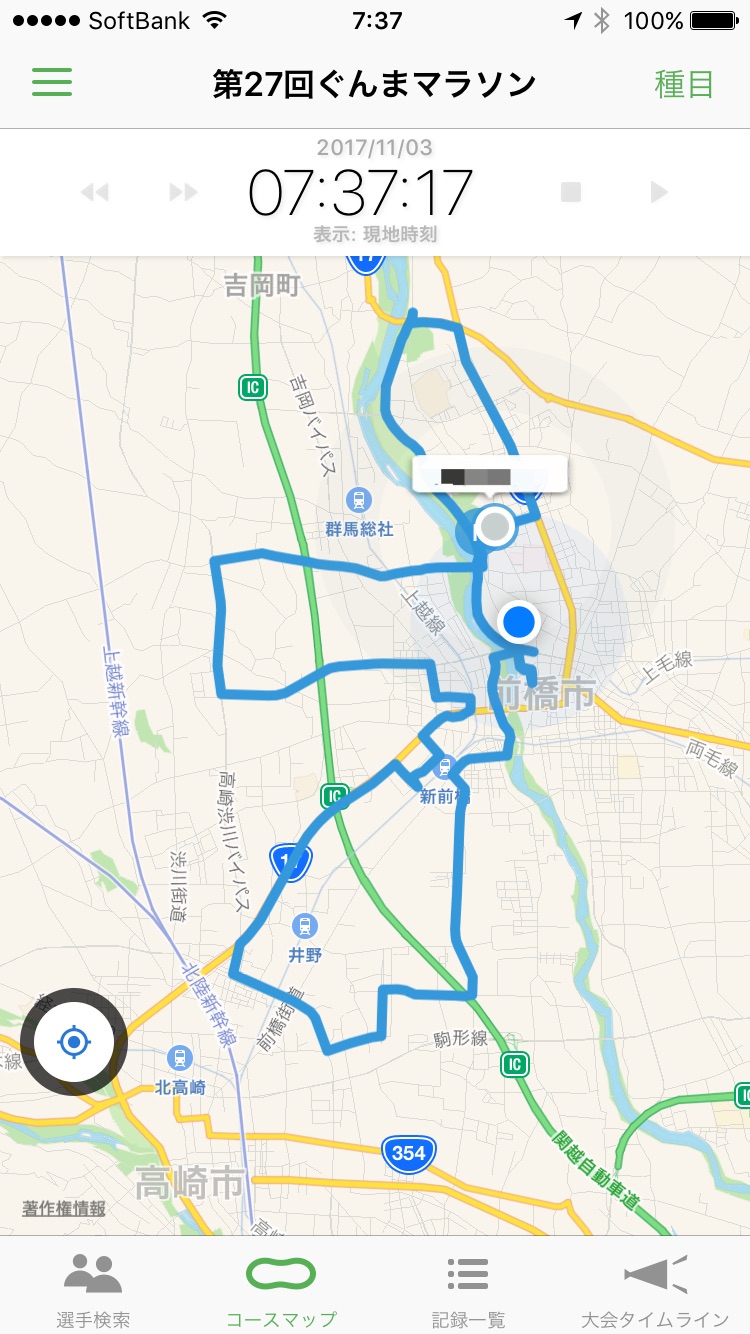Play the race timeline
Image resolution: width=750 pixels, height=1334 pixels.
(x=658, y=192)
